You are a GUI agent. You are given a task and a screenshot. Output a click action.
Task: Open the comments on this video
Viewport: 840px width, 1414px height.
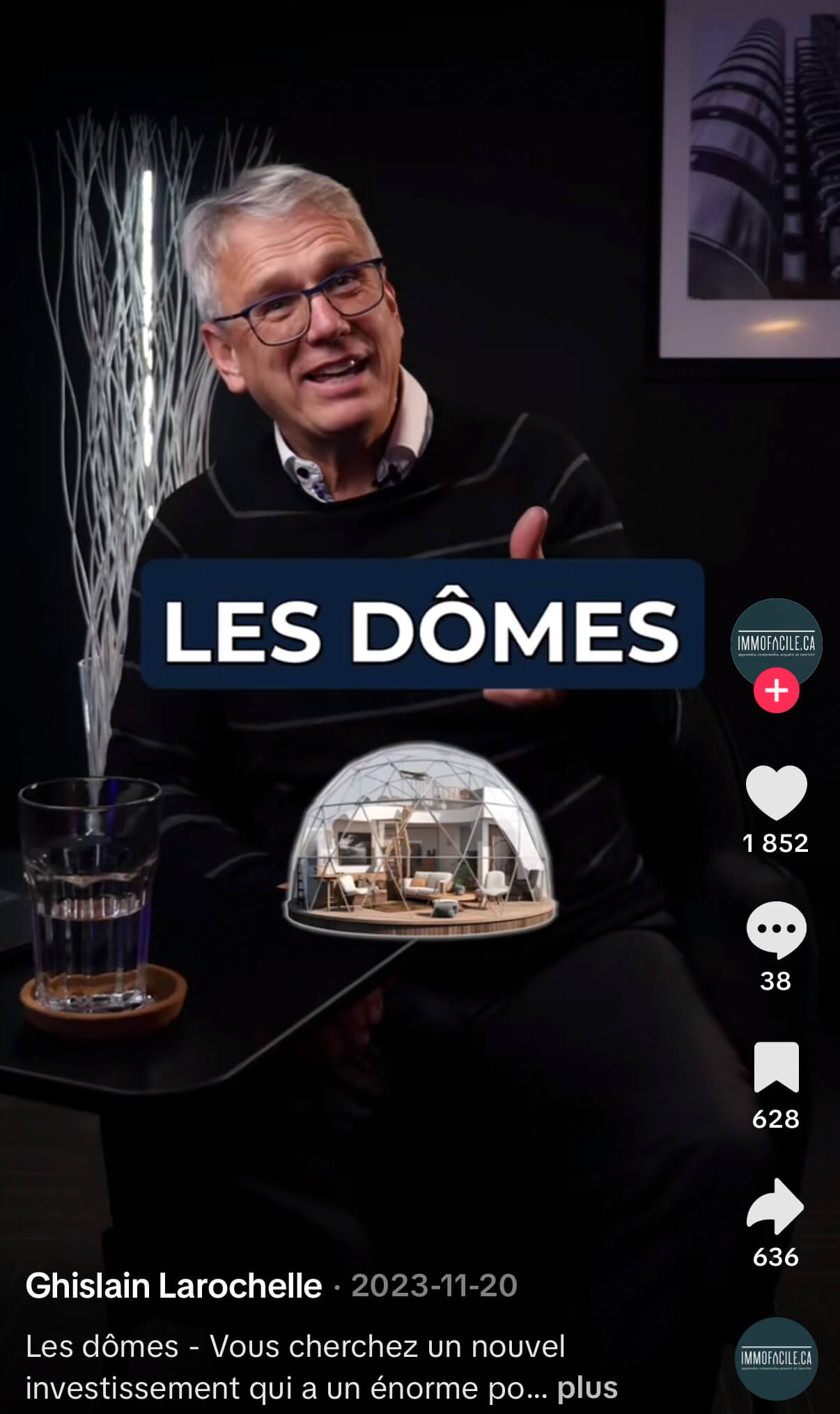pos(776,930)
